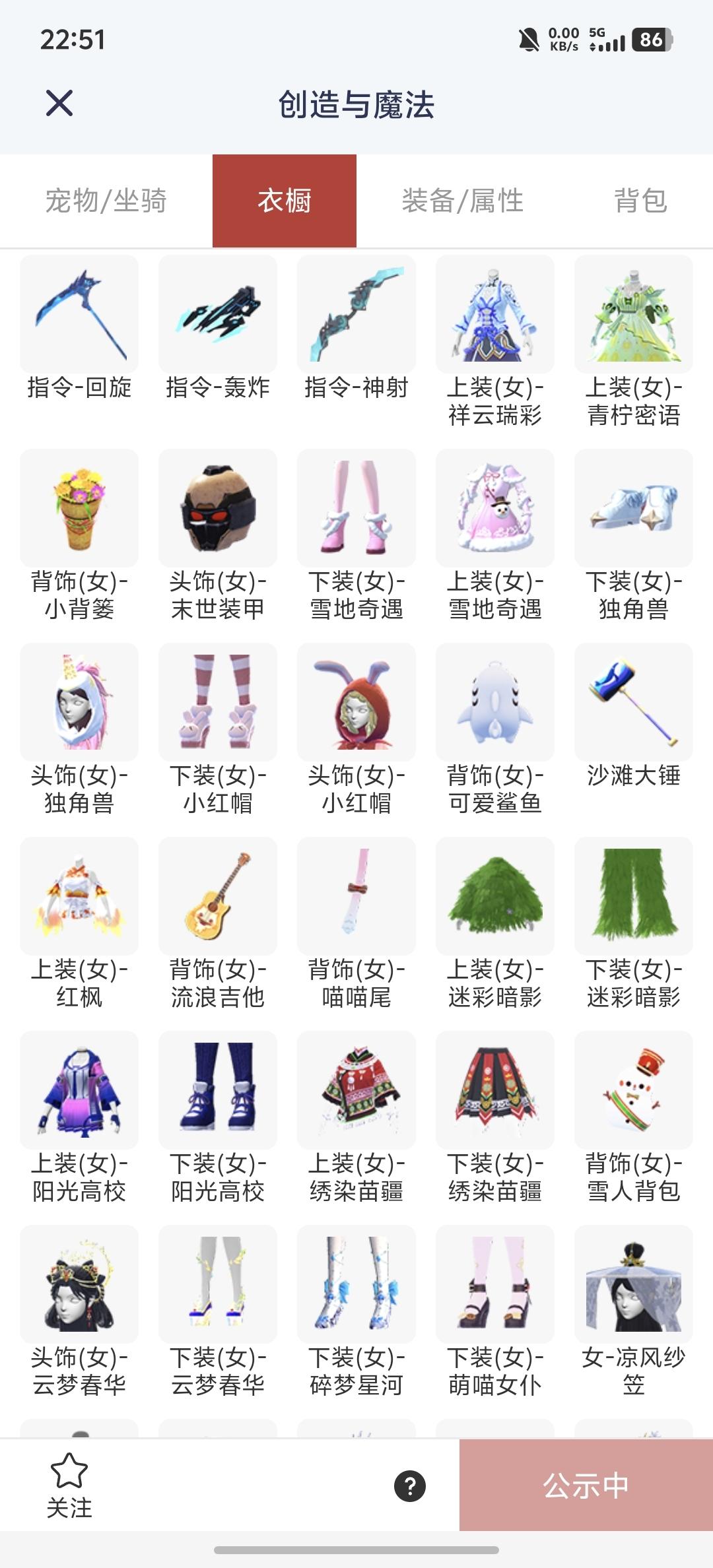View the 上装(女)-迷彩暗影 item
The height and width of the screenshot is (1568, 713).
click(495, 897)
